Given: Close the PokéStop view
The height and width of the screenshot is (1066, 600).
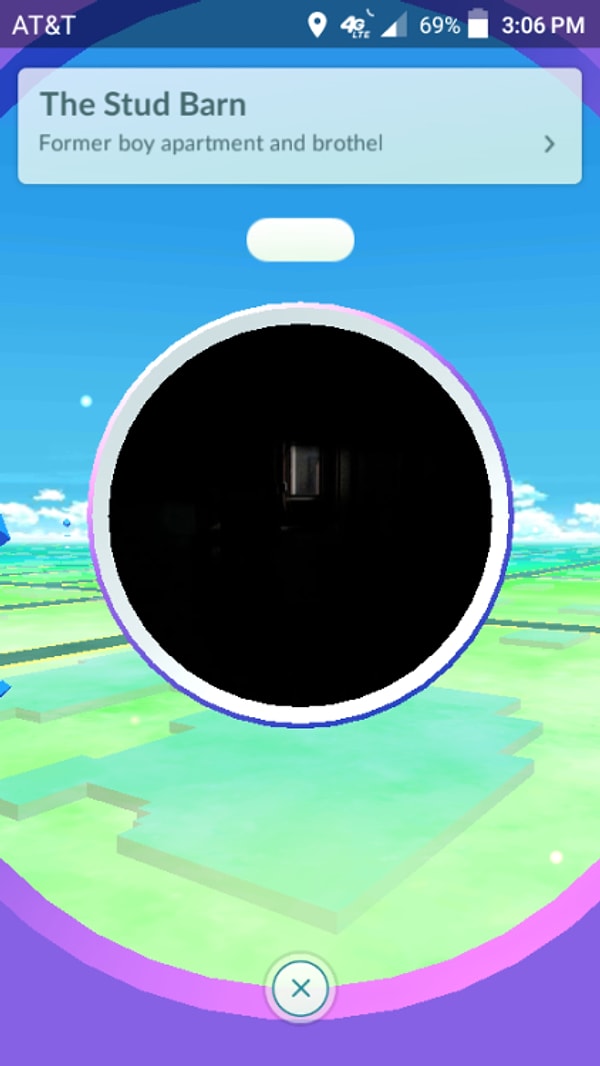Looking at the screenshot, I should tap(300, 989).
